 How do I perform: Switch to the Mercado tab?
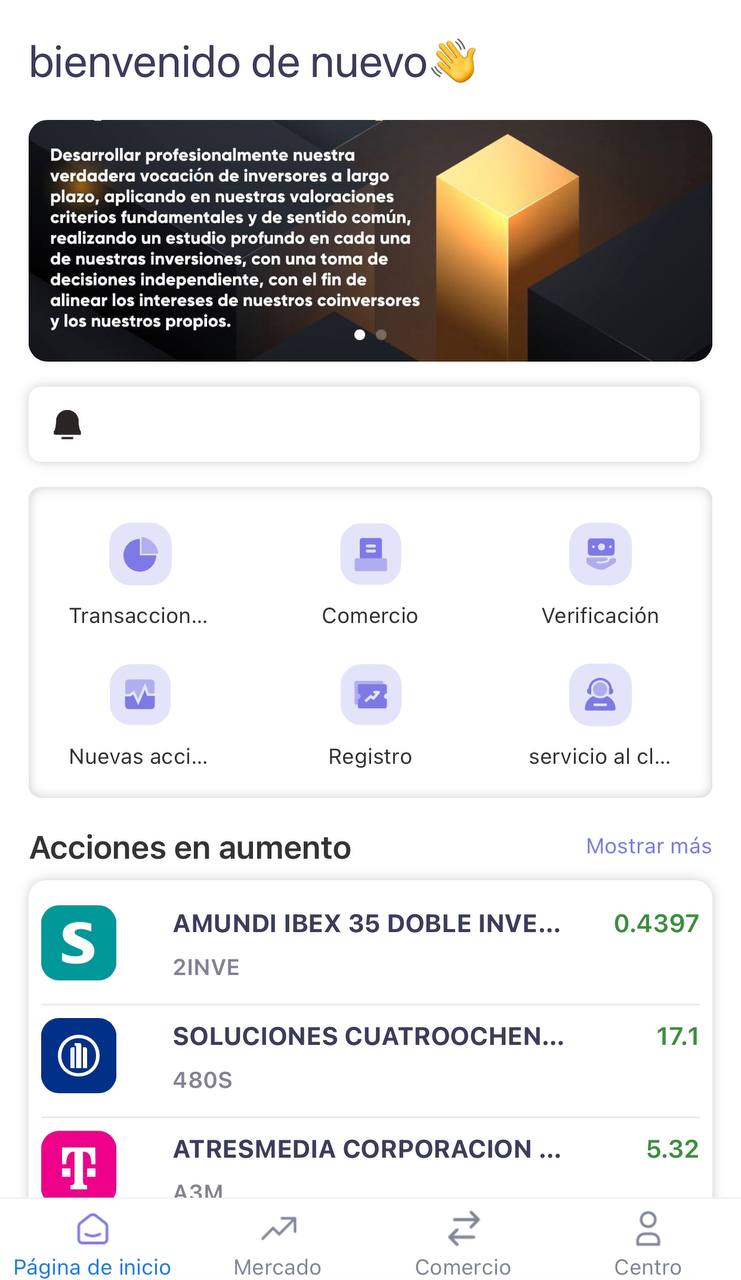pyautogui.click(x=278, y=1244)
